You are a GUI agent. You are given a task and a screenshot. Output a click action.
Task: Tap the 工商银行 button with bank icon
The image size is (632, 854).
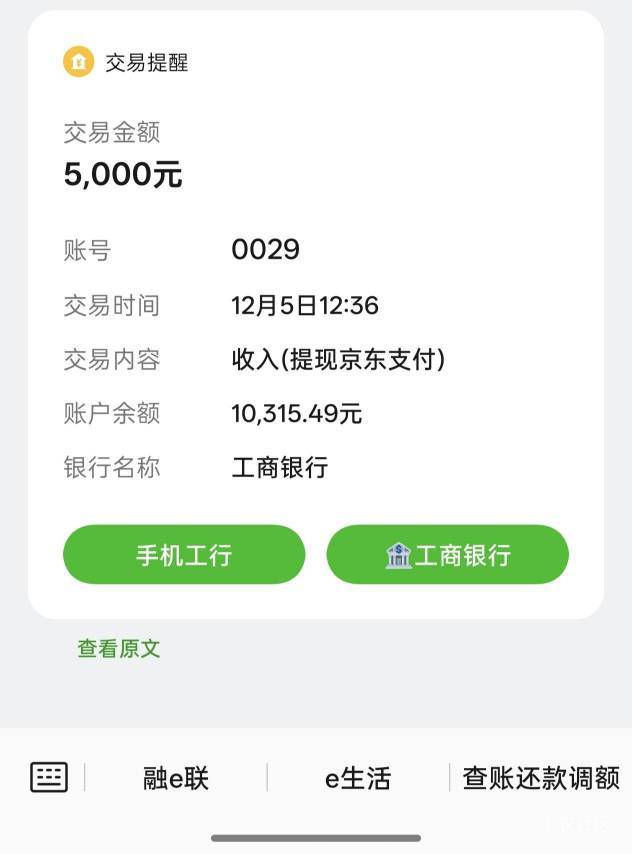447,554
